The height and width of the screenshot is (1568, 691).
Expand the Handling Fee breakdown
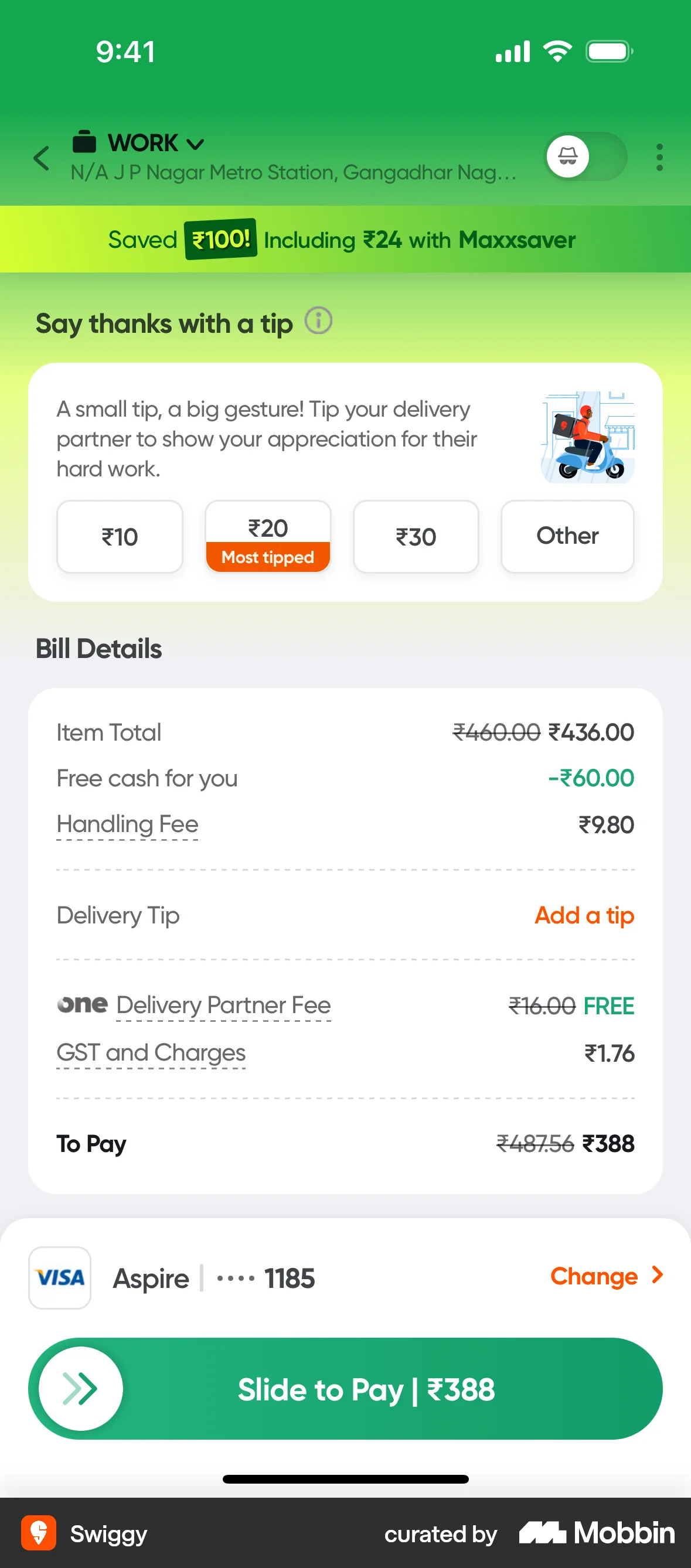pos(127,824)
